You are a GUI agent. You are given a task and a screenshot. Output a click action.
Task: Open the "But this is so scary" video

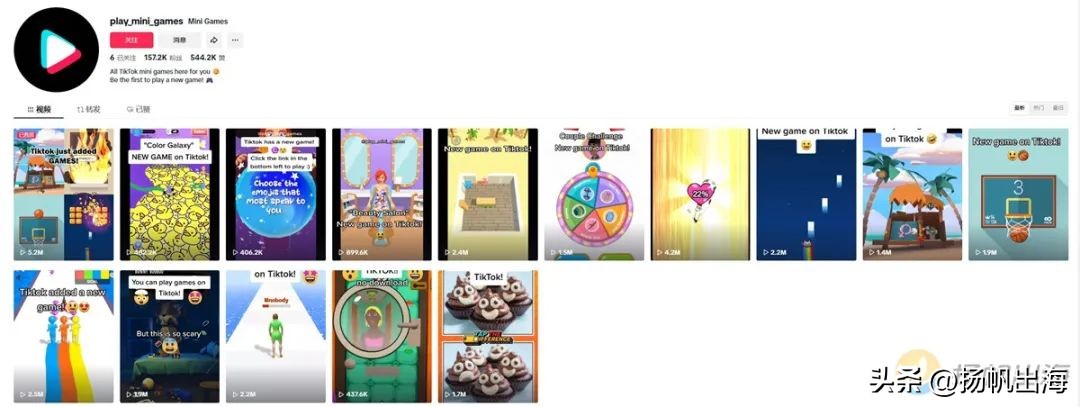pos(169,336)
